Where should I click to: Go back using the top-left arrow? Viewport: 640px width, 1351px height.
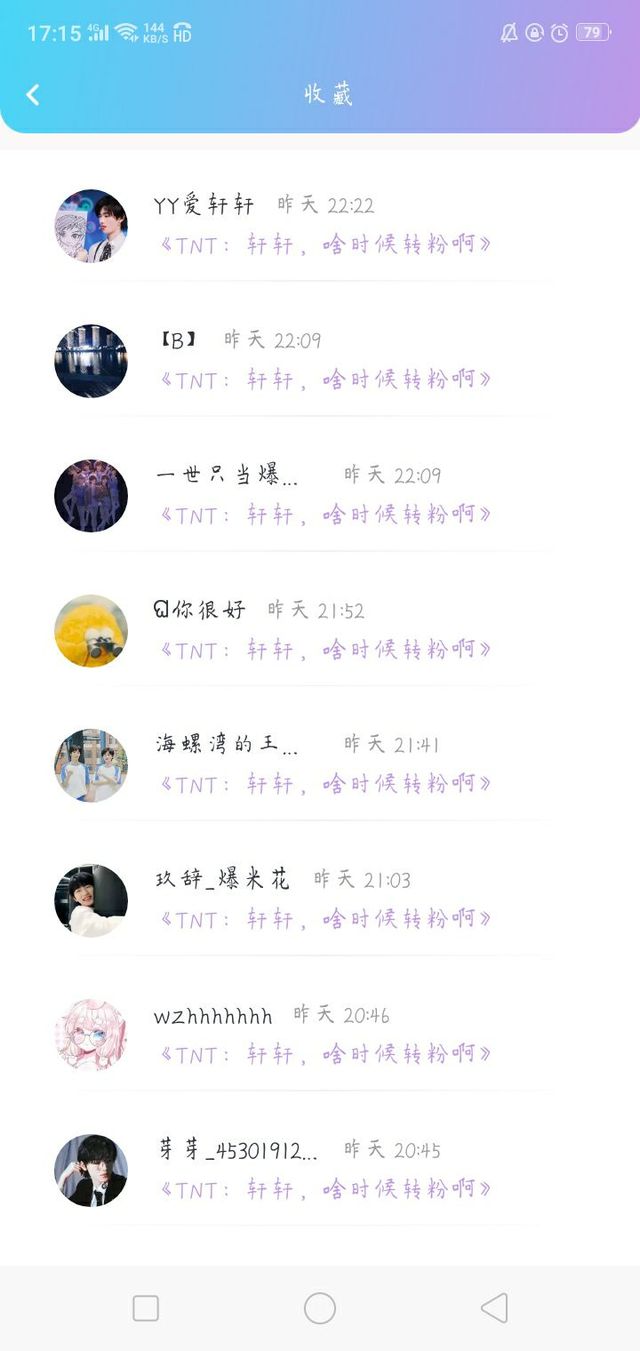point(33,95)
